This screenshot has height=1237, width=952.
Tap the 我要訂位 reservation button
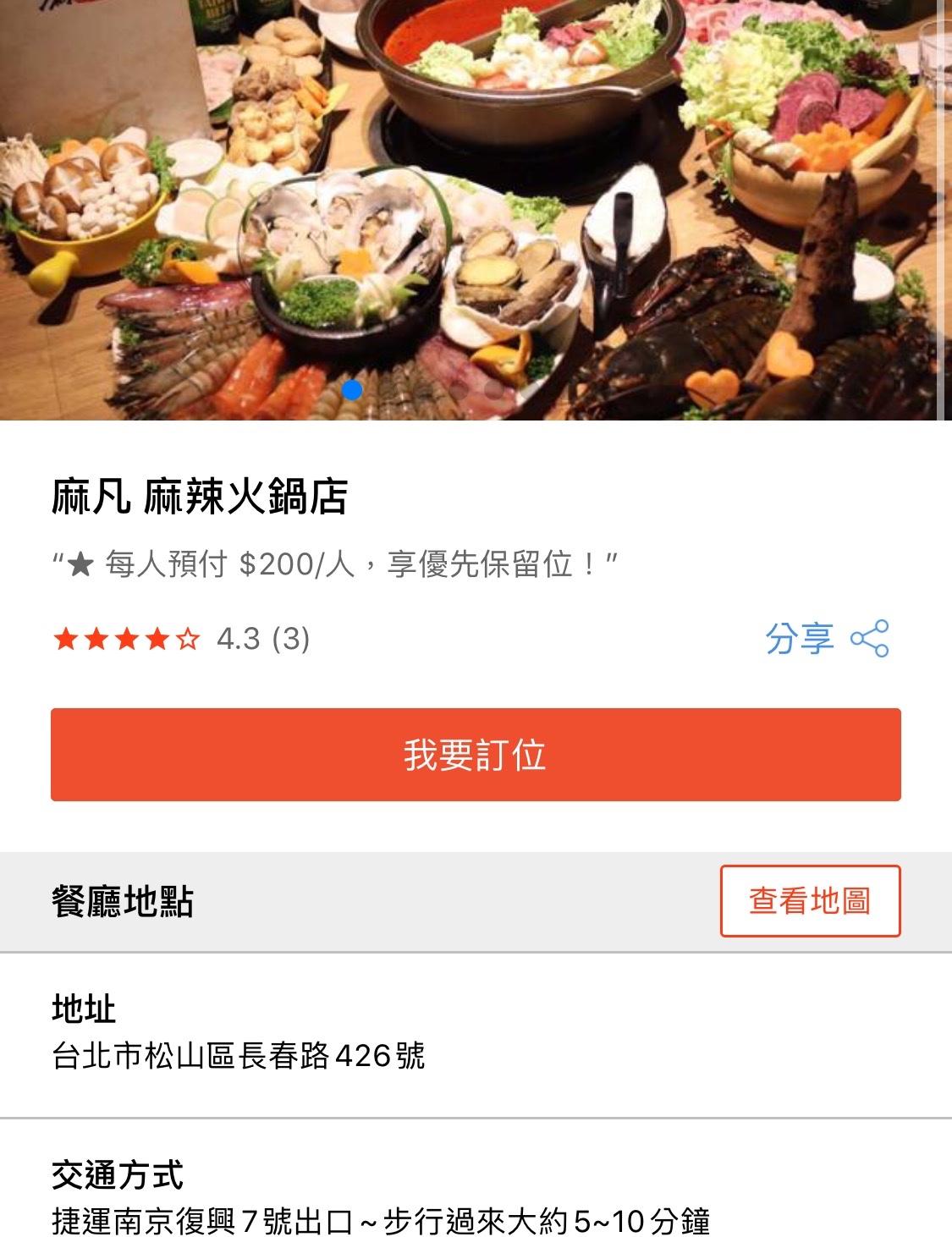point(476,755)
